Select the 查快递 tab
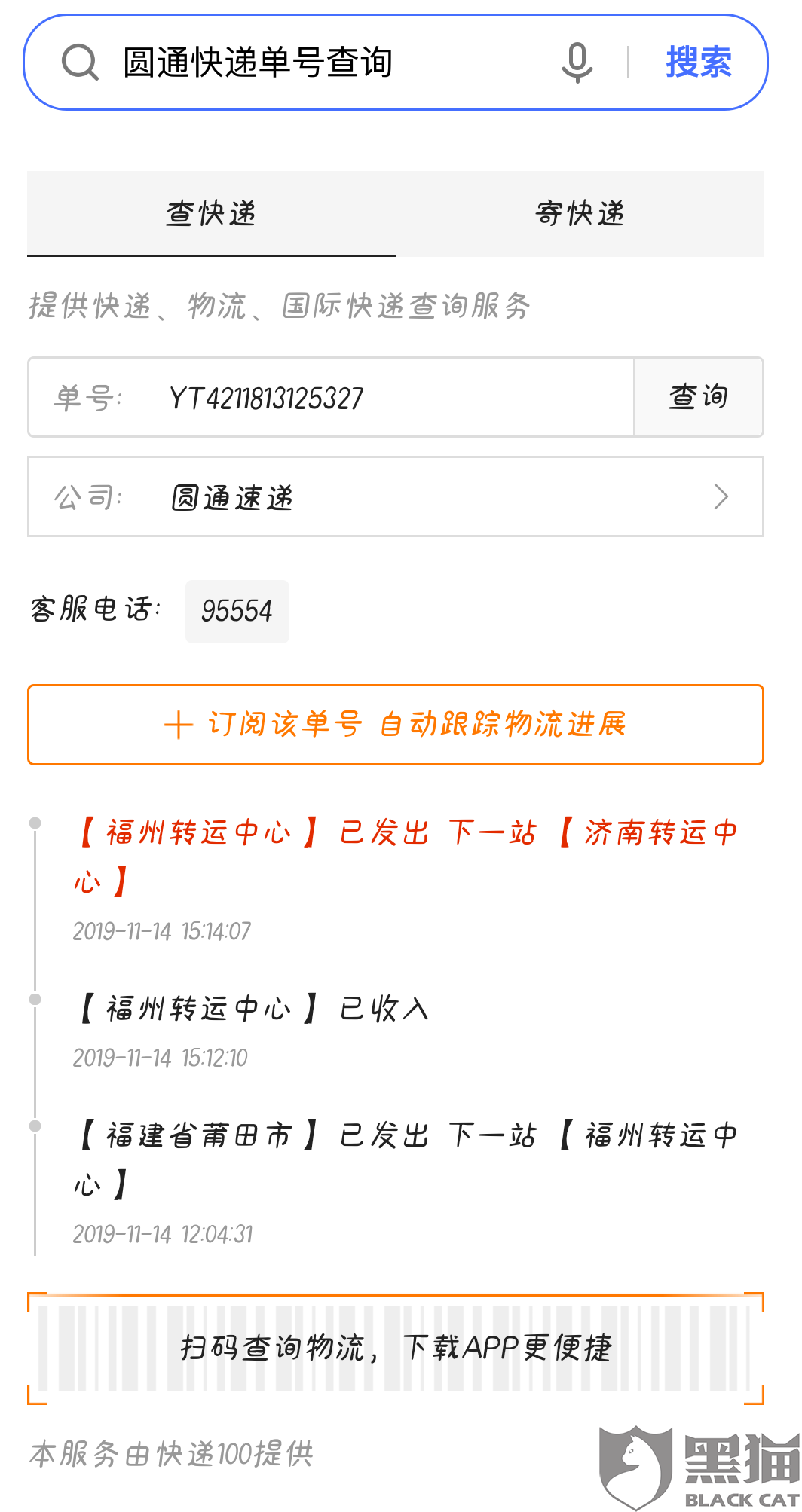 211,215
